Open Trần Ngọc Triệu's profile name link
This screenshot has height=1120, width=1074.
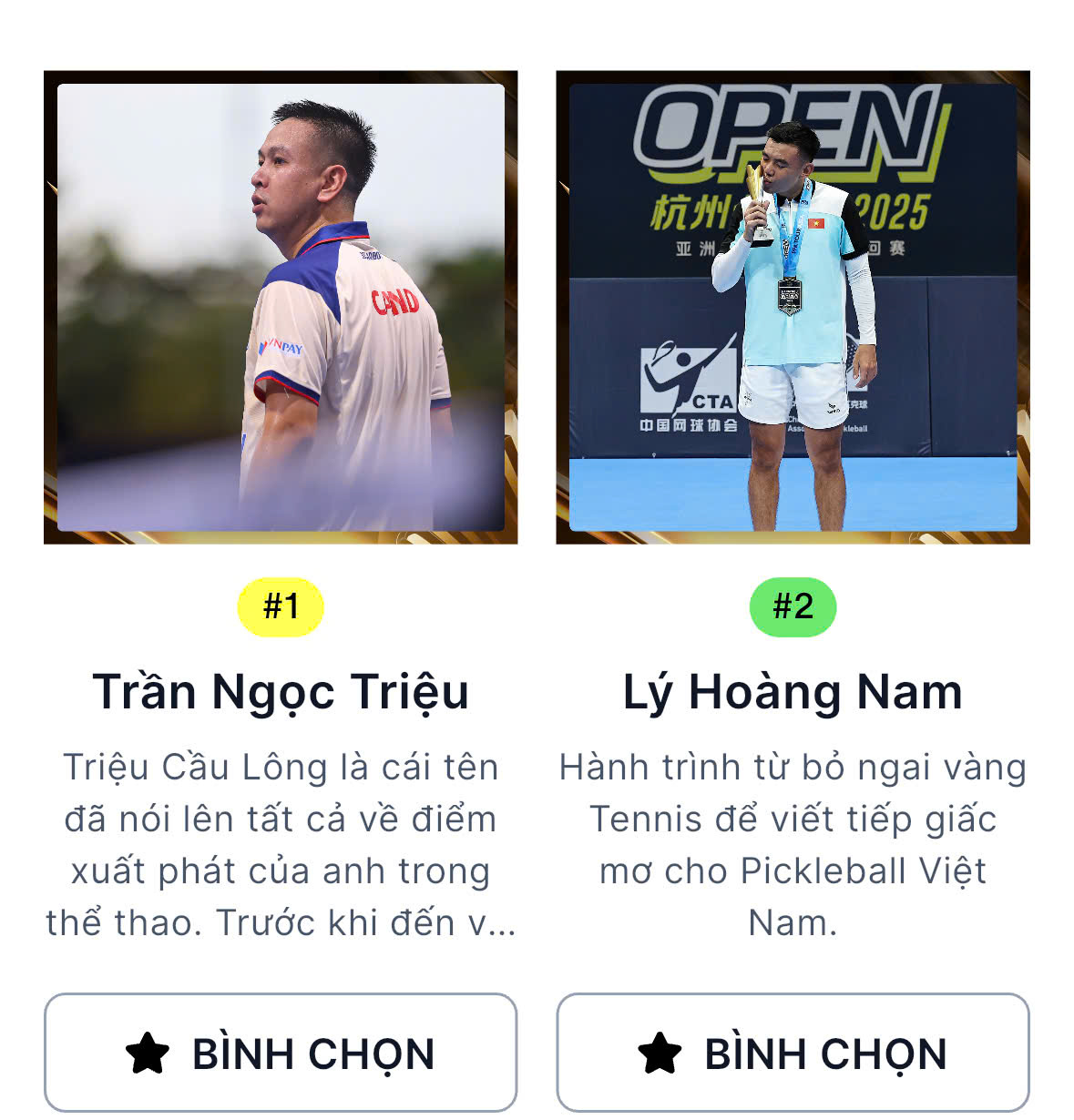click(x=279, y=692)
